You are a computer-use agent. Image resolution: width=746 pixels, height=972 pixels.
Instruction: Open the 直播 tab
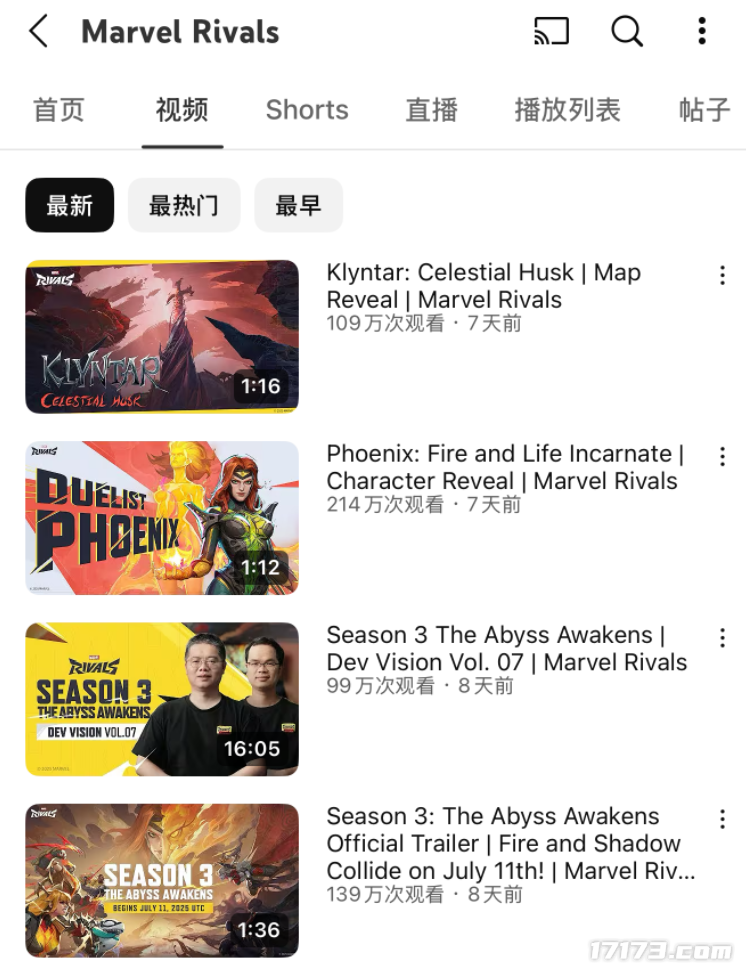pyautogui.click(x=430, y=110)
